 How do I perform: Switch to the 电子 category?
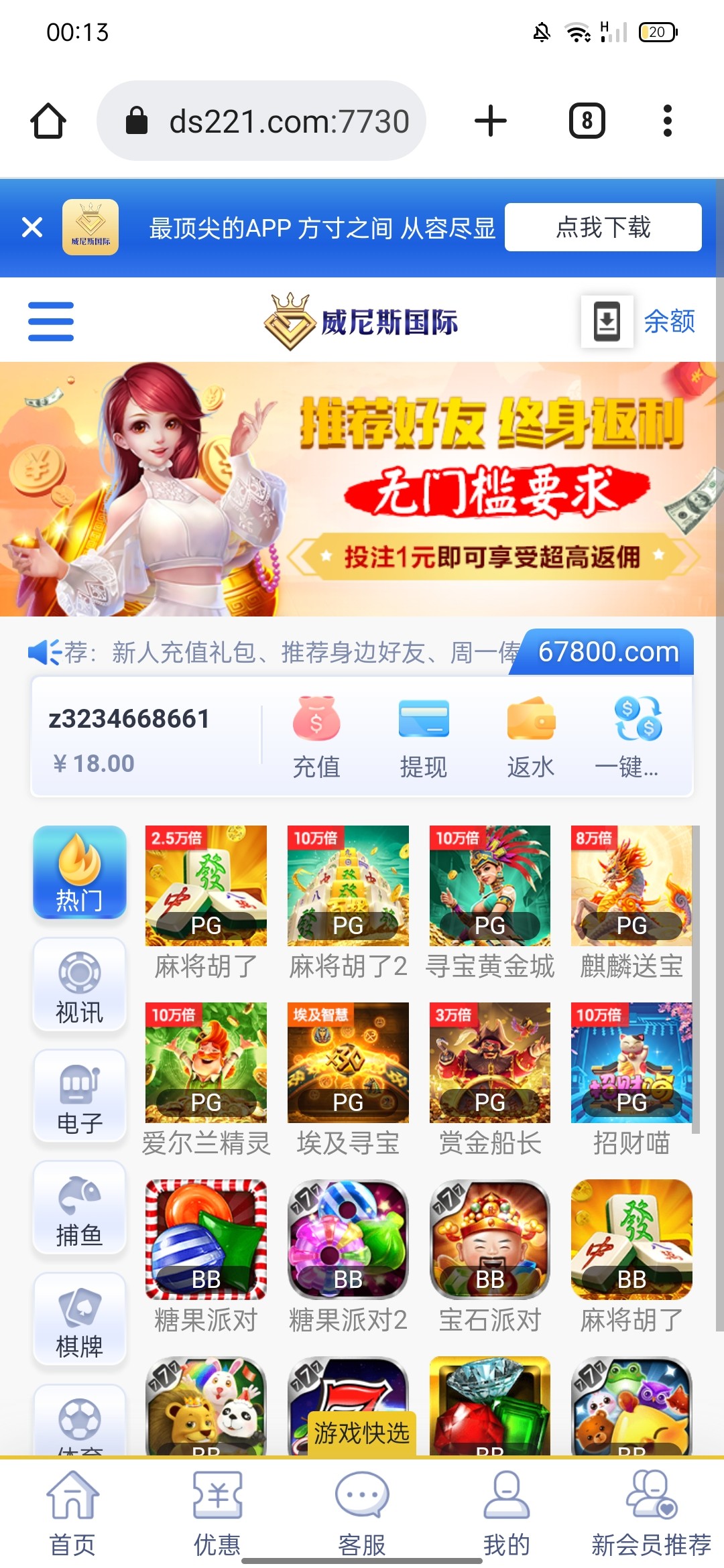(x=80, y=1096)
